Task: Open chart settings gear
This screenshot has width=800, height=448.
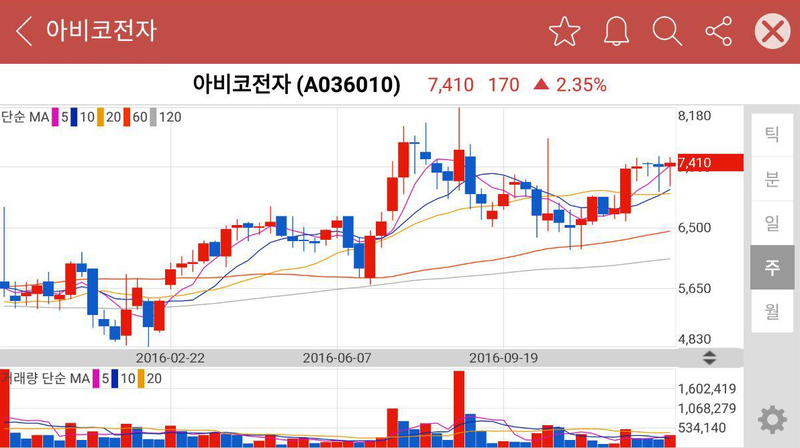Action: (771, 418)
